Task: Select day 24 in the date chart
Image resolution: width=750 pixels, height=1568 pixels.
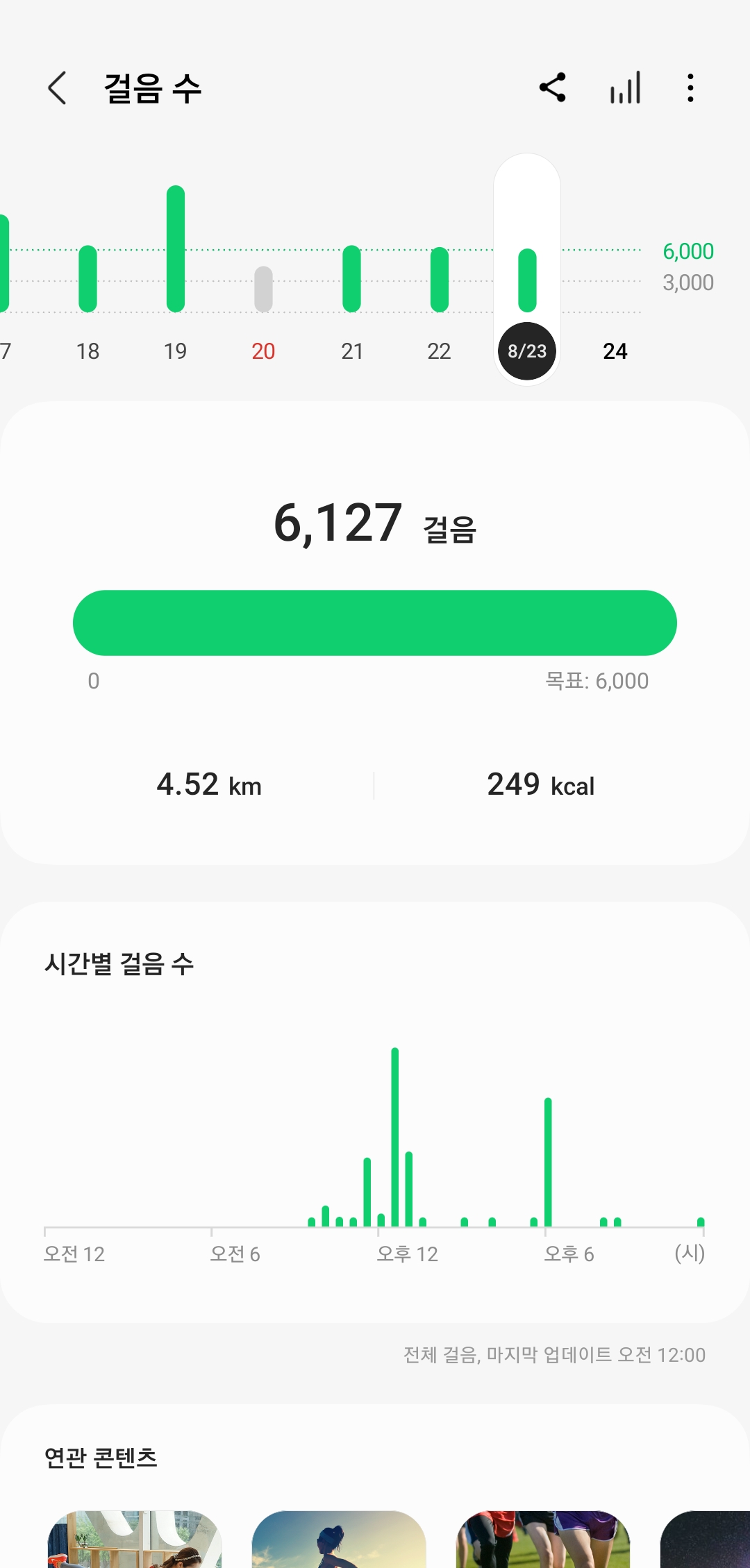Action: pos(615,351)
